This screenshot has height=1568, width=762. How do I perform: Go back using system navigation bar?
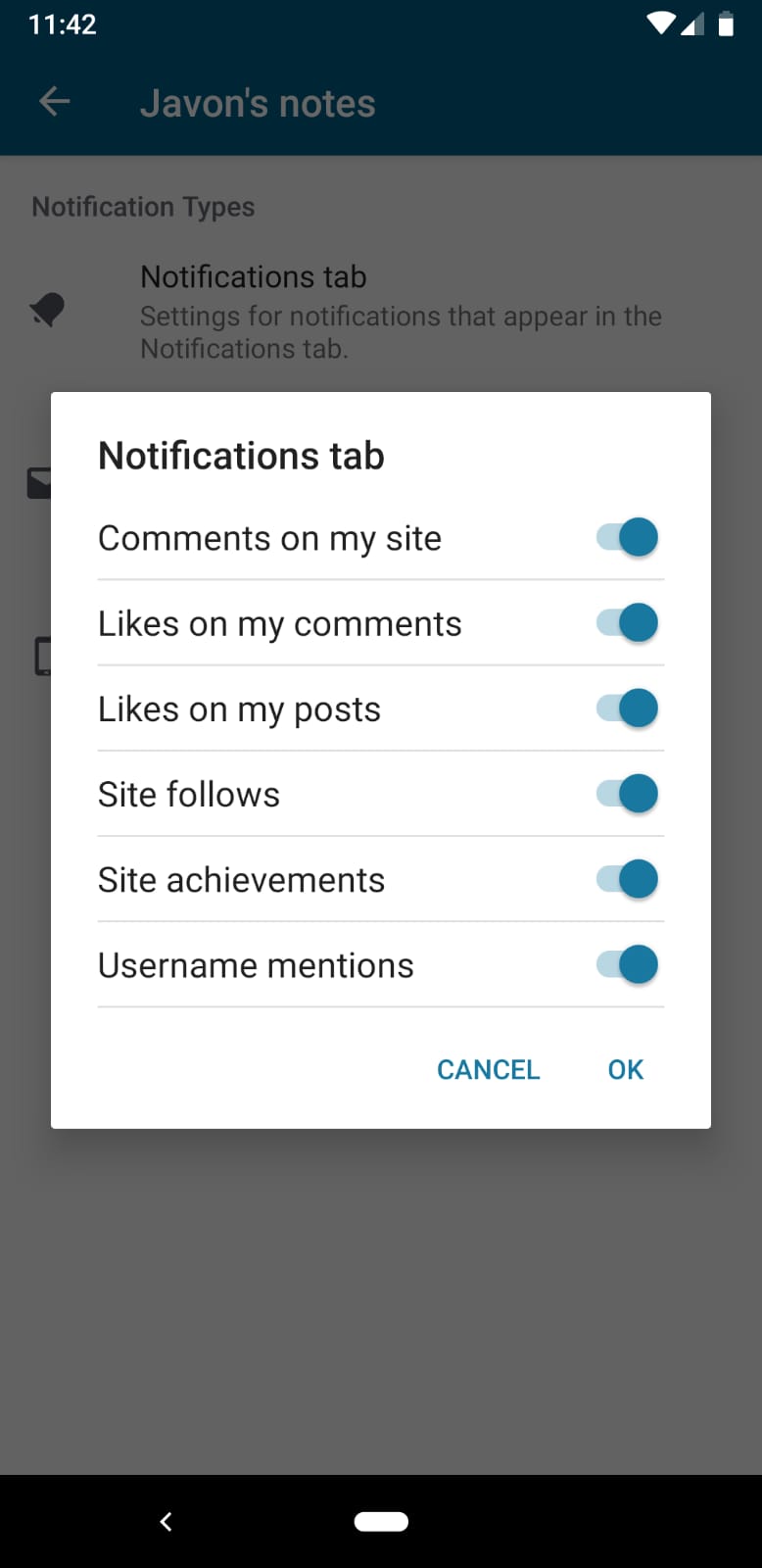166,1521
